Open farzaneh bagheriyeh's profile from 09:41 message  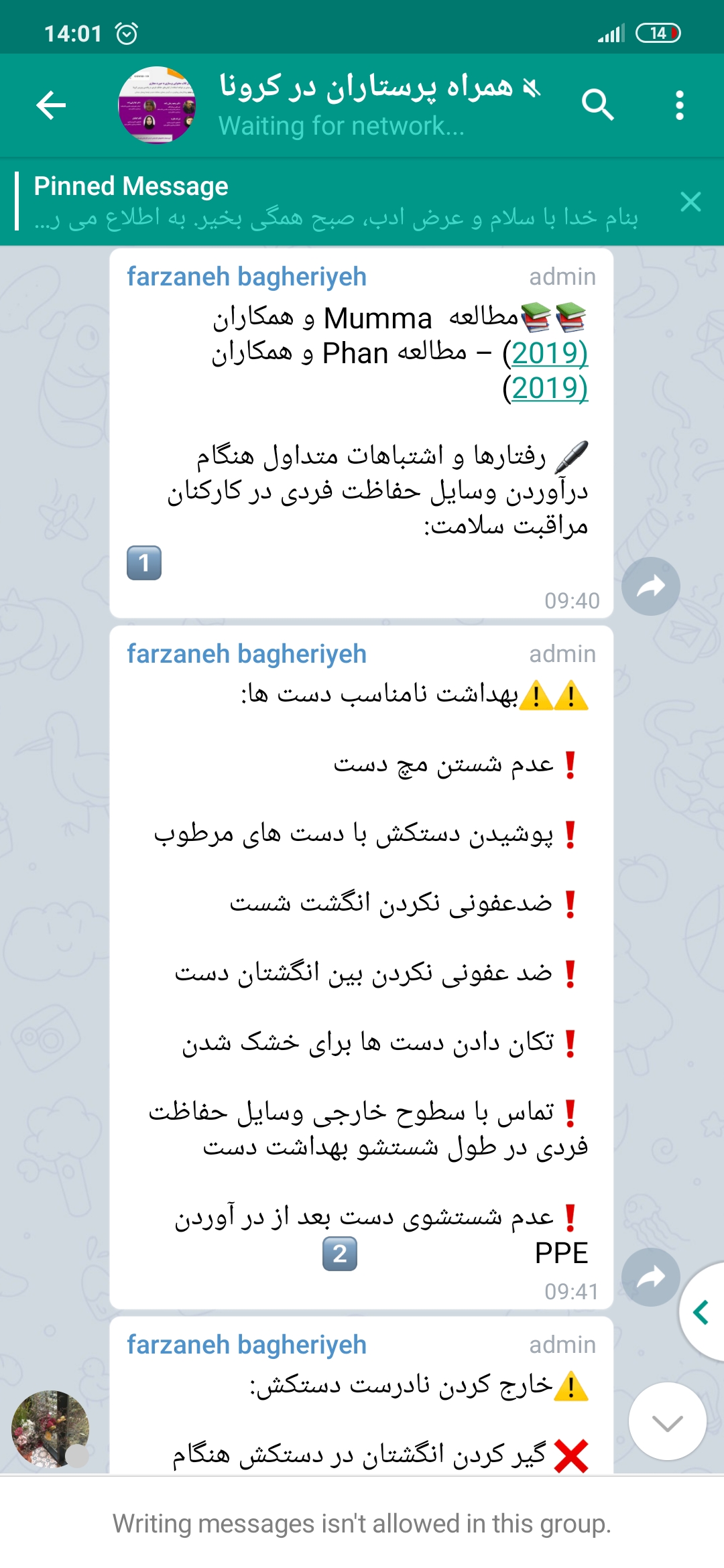pos(247,654)
